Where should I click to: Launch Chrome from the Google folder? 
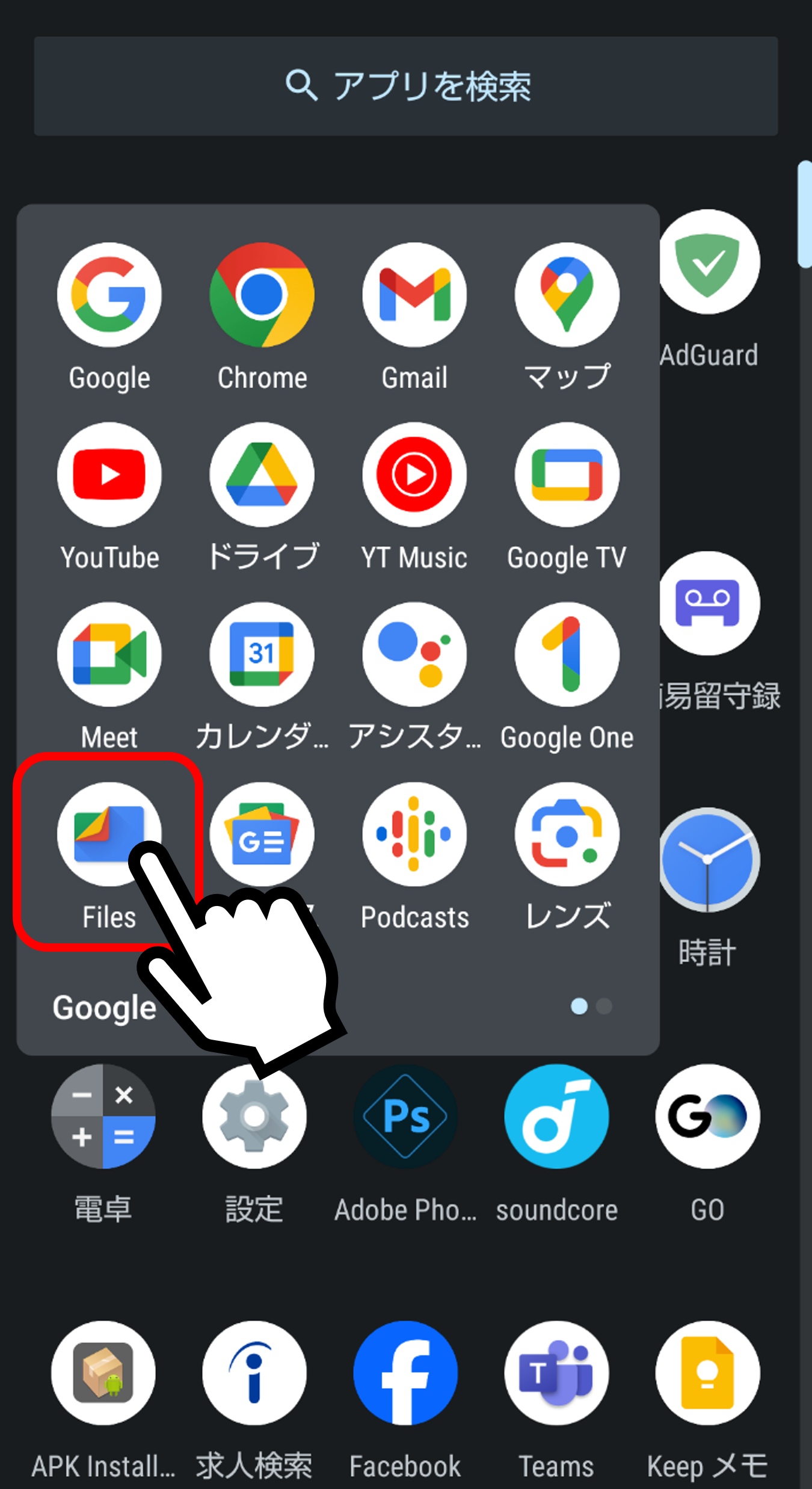click(262, 295)
